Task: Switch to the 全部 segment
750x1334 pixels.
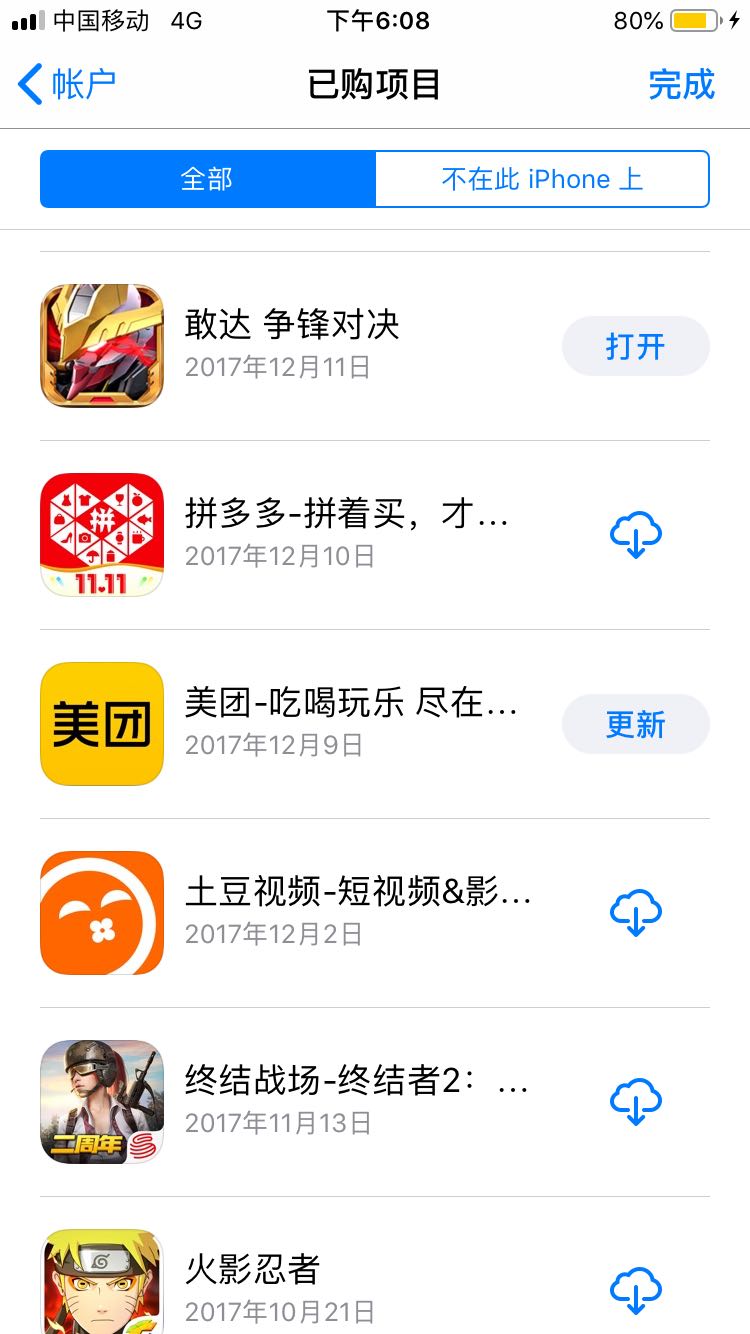Action: click(208, 179)
